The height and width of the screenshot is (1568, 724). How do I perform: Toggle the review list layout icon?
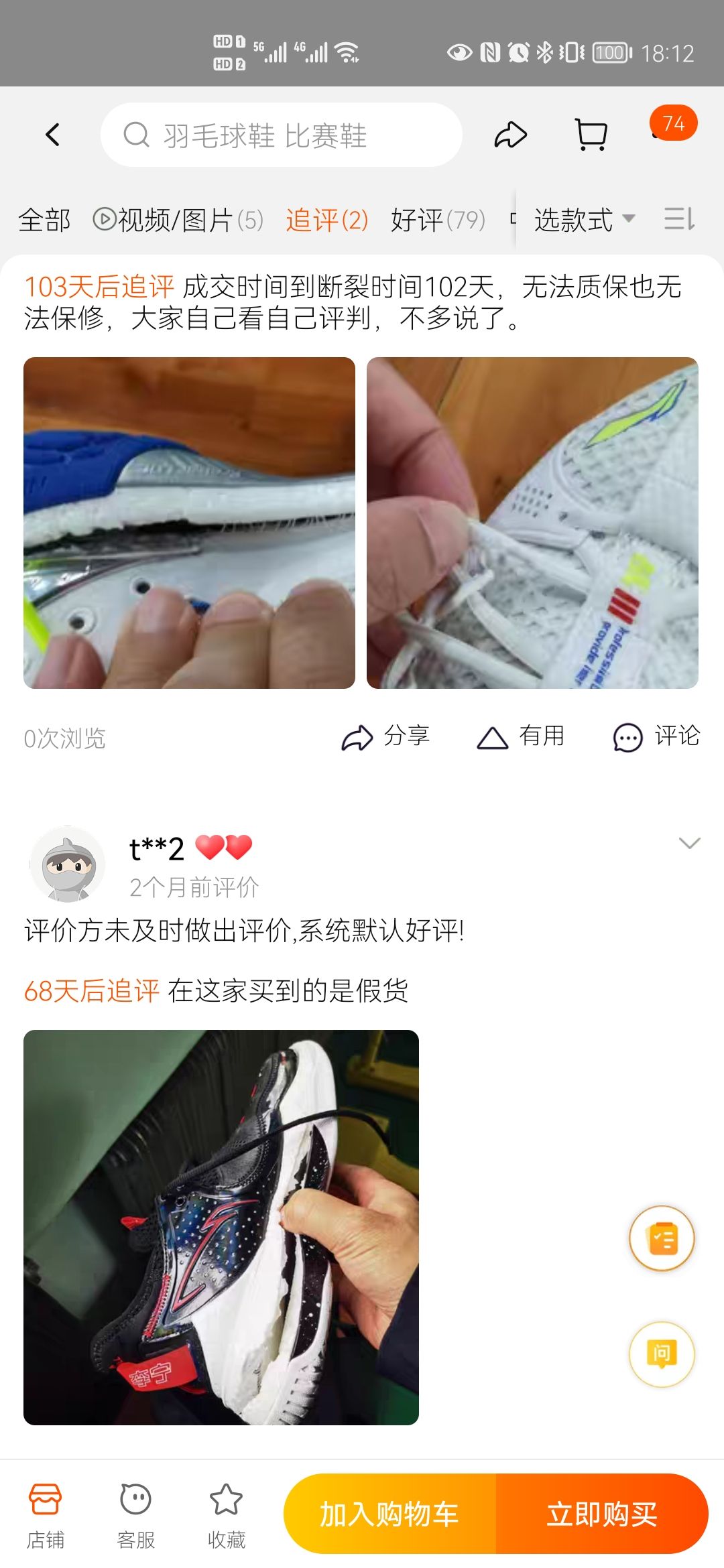point(679,219)
